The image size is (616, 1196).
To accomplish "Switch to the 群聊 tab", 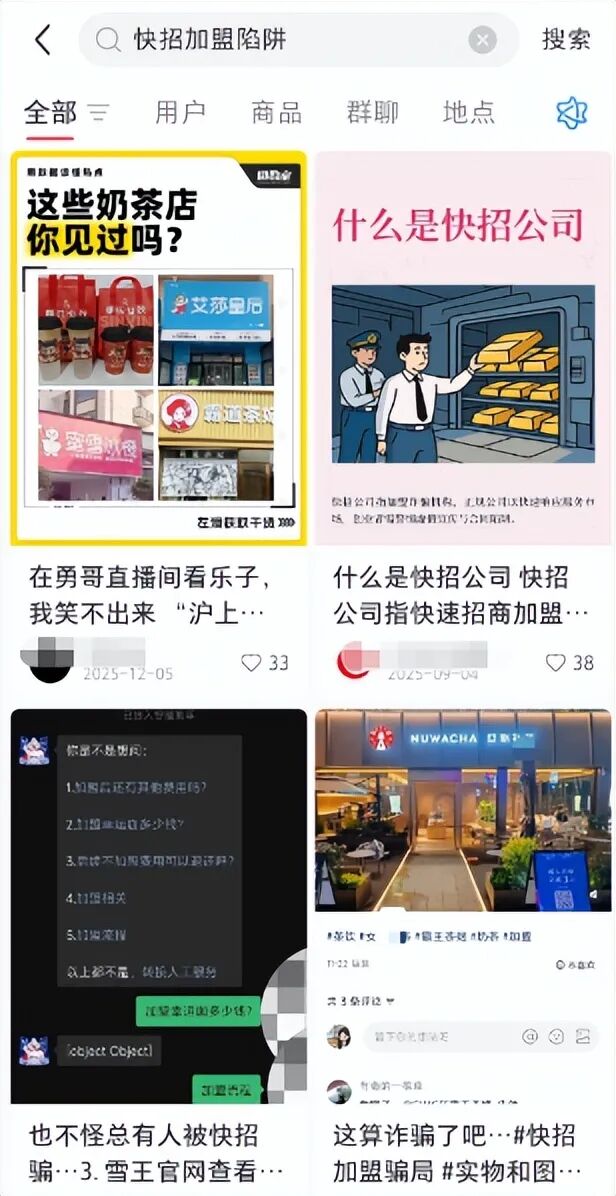I will (372, 112).
